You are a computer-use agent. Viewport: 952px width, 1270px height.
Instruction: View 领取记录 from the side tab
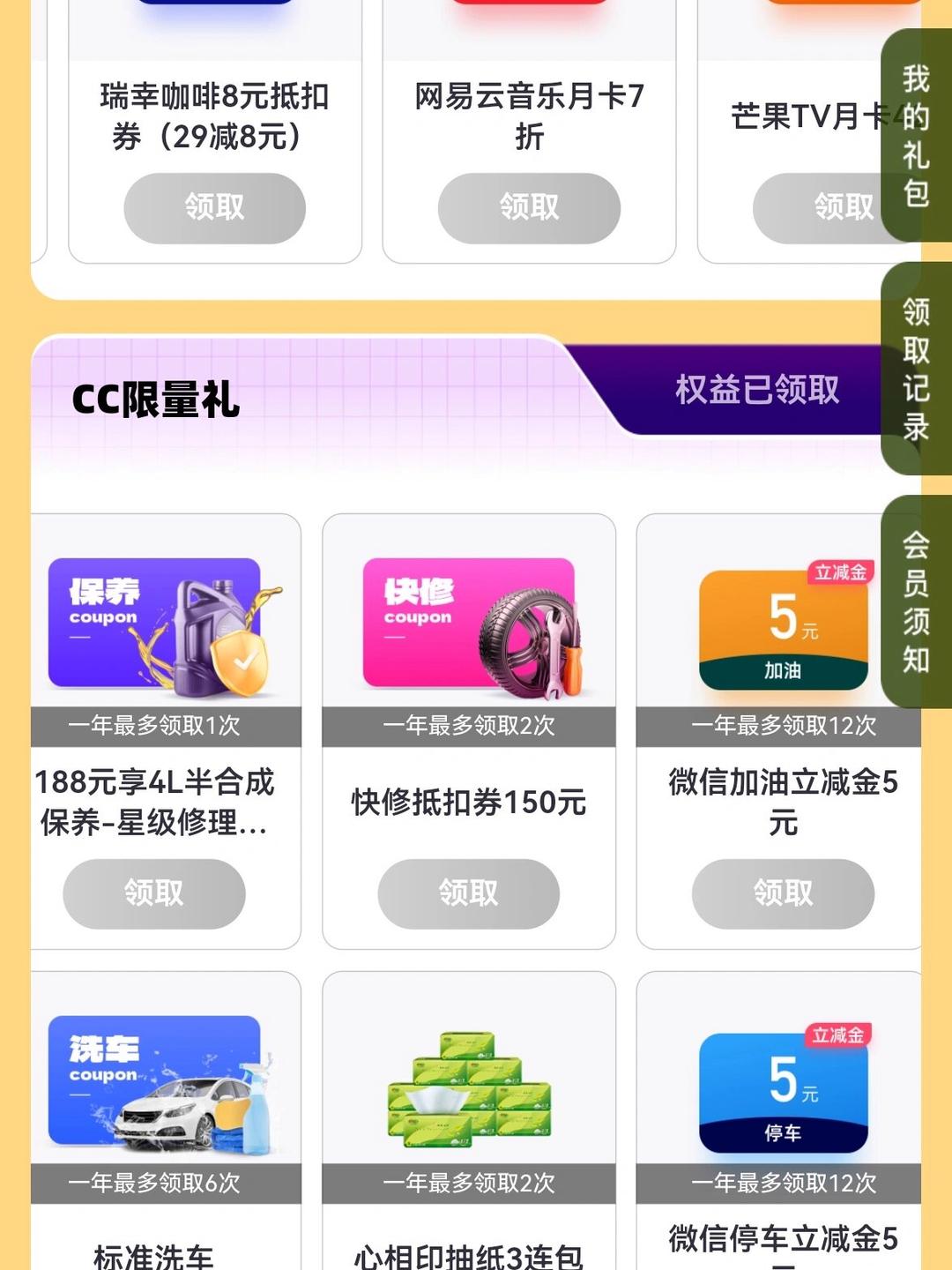916,369
